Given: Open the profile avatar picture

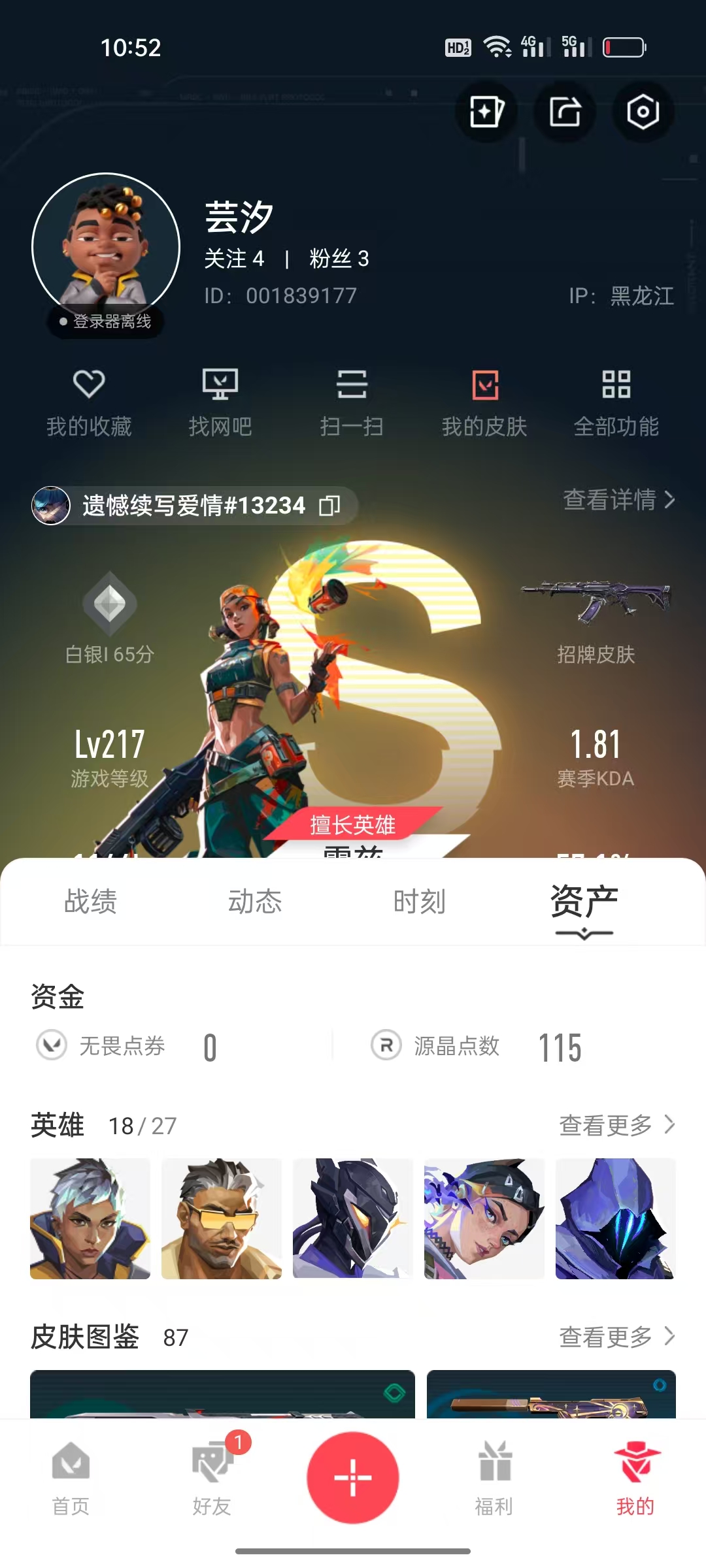Looking at the screenshot, I should tap(106, 247).
